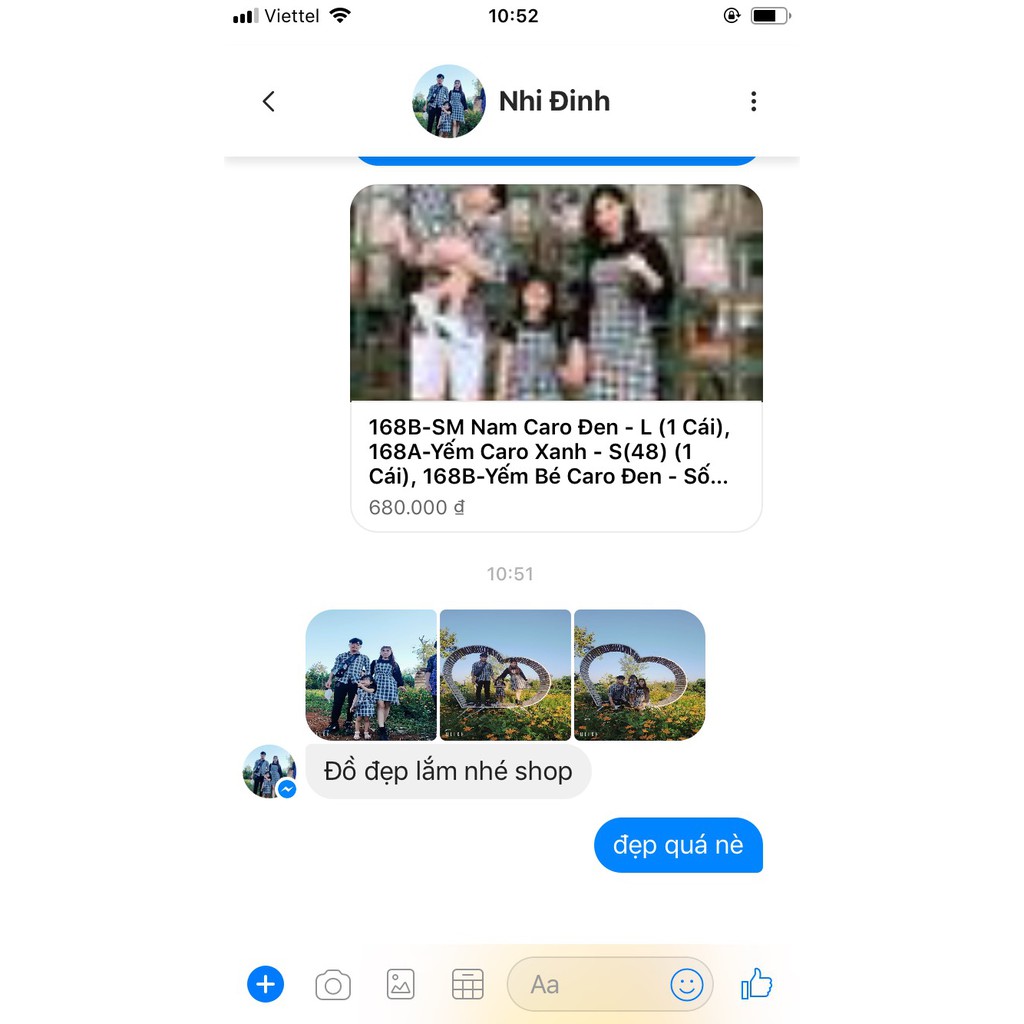Tap the blue plus button for more options
The image size is (1024, 1024).
[x=266, y=984]
